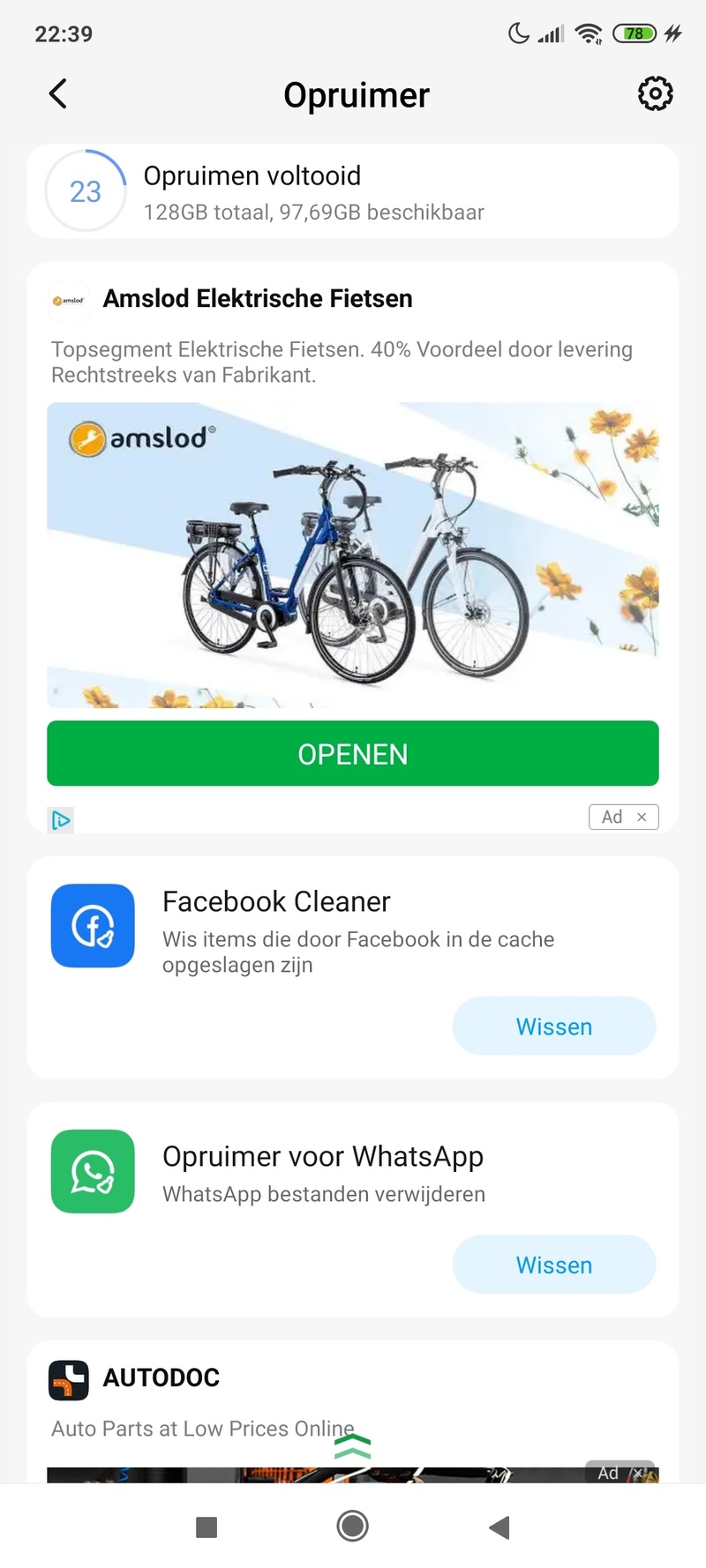This screenshot has width=706, height=1568.
Task: Tap the system home button
Action: (353, 1527)
